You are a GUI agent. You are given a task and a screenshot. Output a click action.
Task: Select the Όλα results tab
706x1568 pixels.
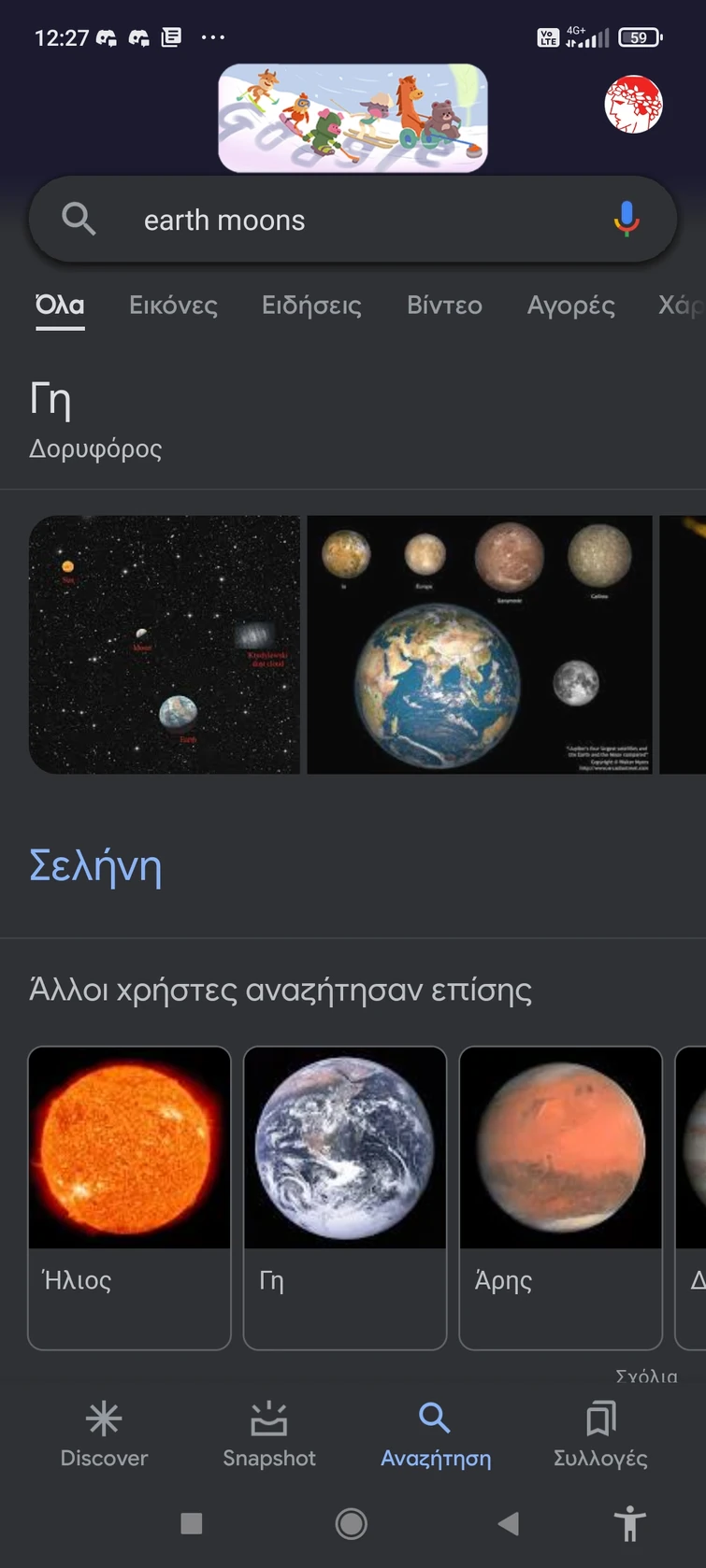(x=60, y=306)
